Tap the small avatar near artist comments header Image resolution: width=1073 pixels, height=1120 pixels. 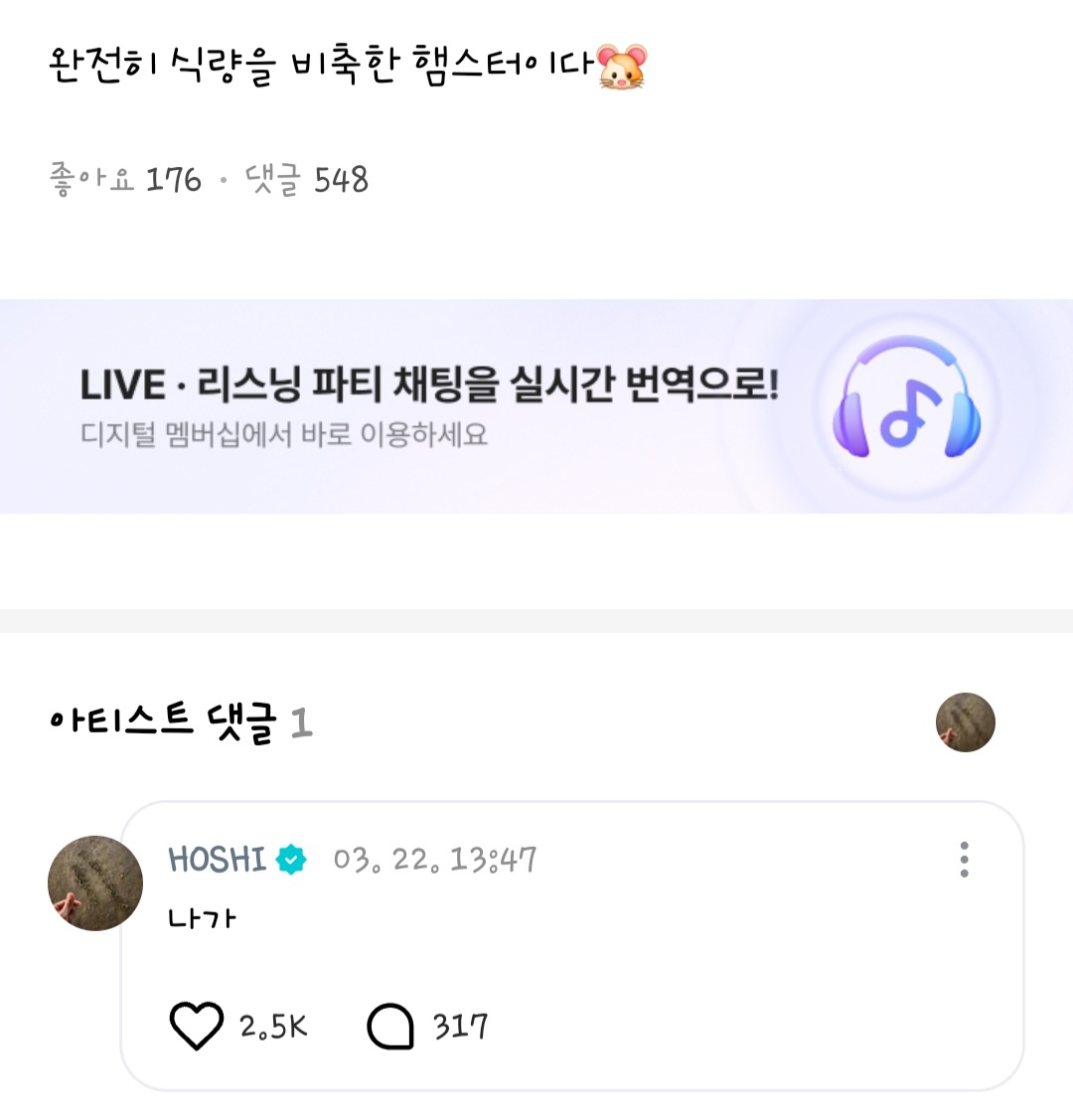click(965, 722)
